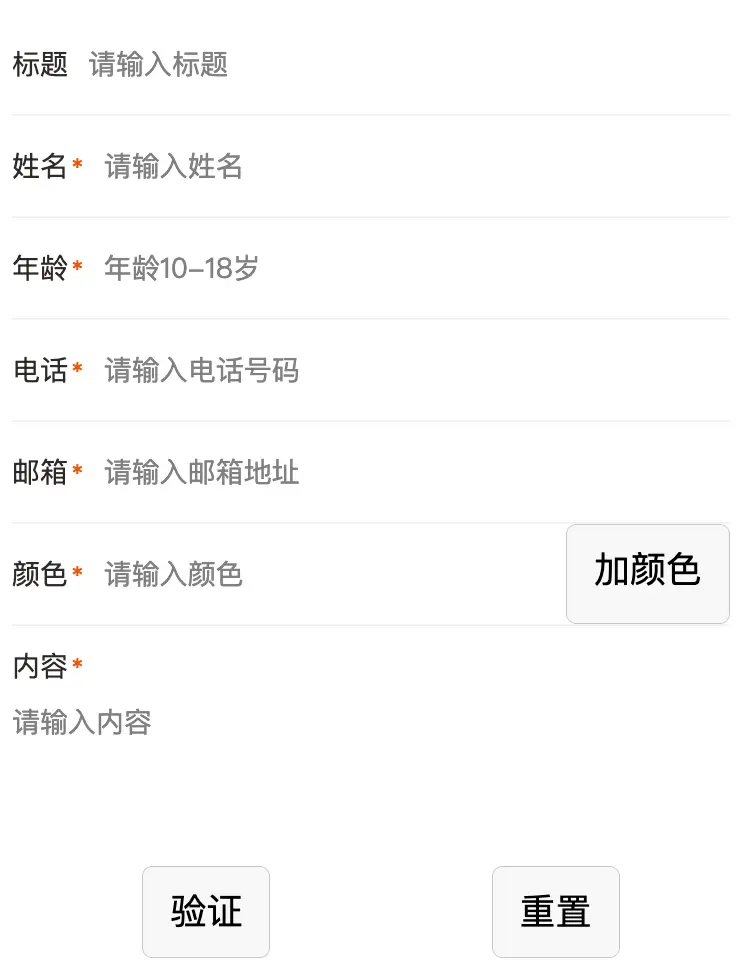
Task: Tap the 加颜色 button
Action: pyautogui.click(x=647, y=573)
